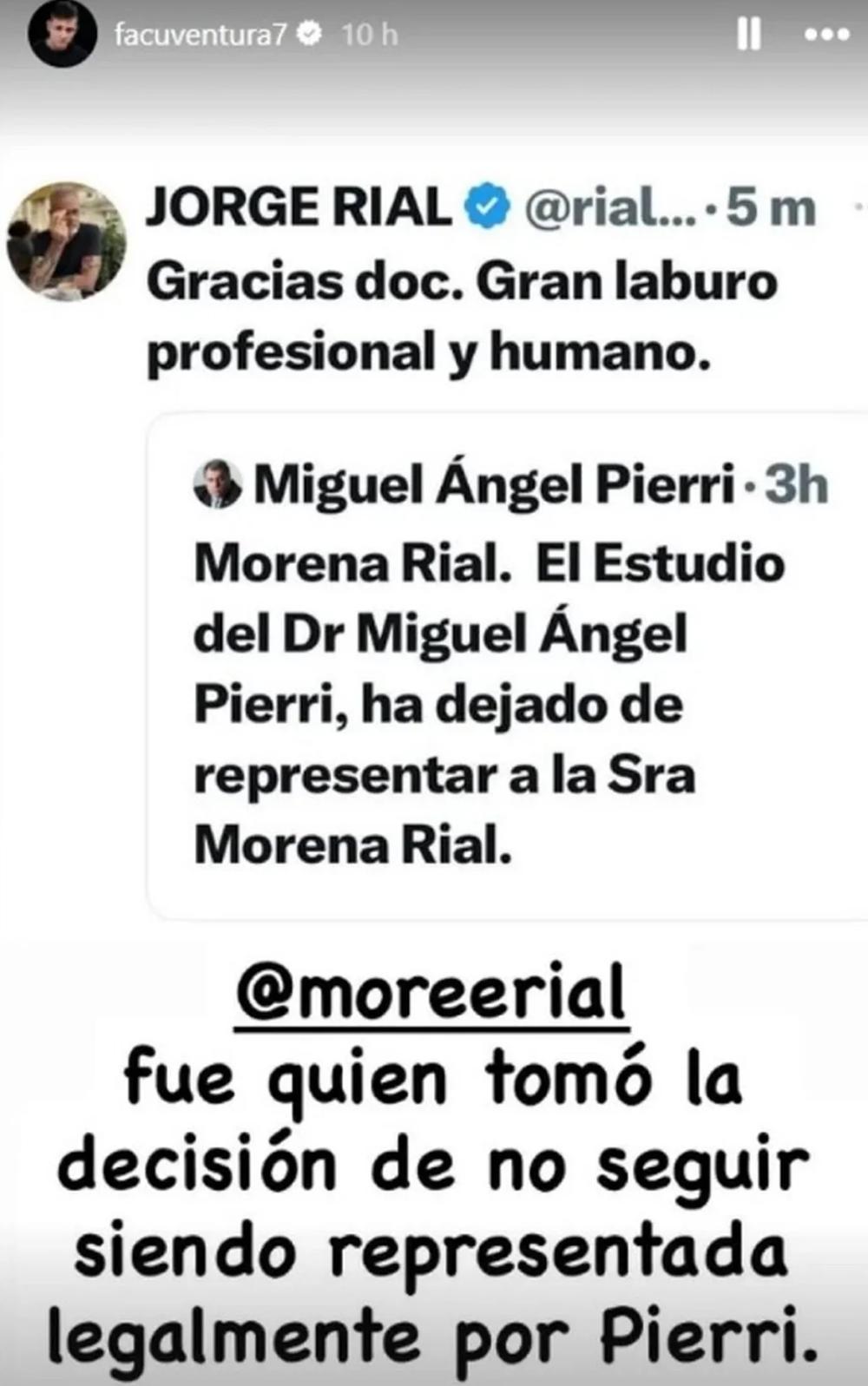
Task: Tap the facuventura7 username
Action: pos(201,36)
